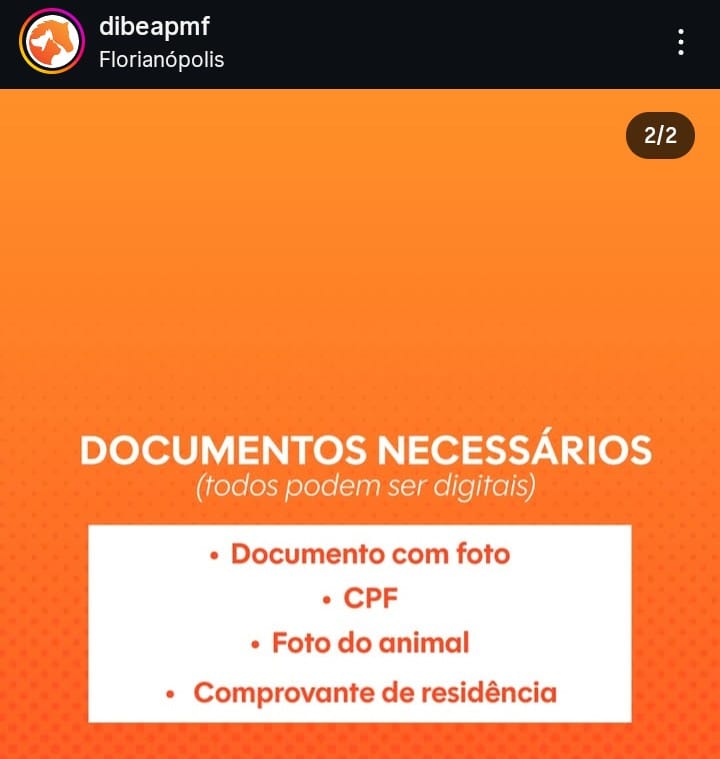This screenshot has width=720, height=759.
Task: View the Florianópolis location page
Action: pos(161,59)
